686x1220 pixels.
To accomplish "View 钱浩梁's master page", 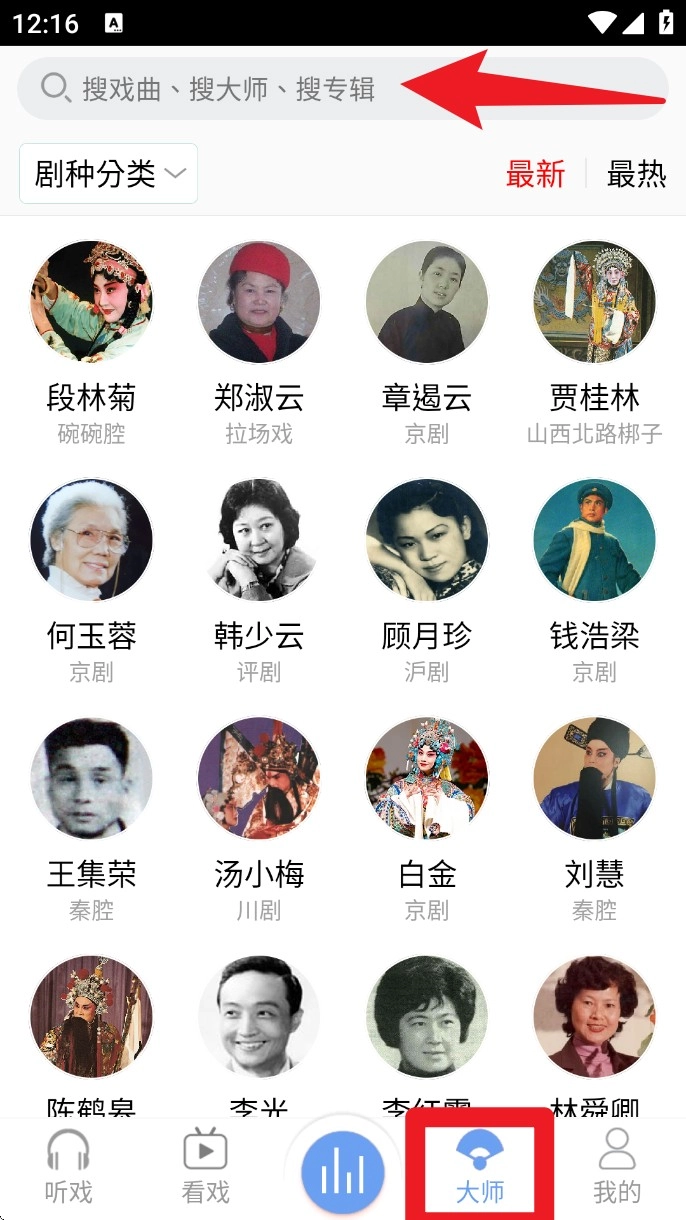I will (x=594, y=540).
